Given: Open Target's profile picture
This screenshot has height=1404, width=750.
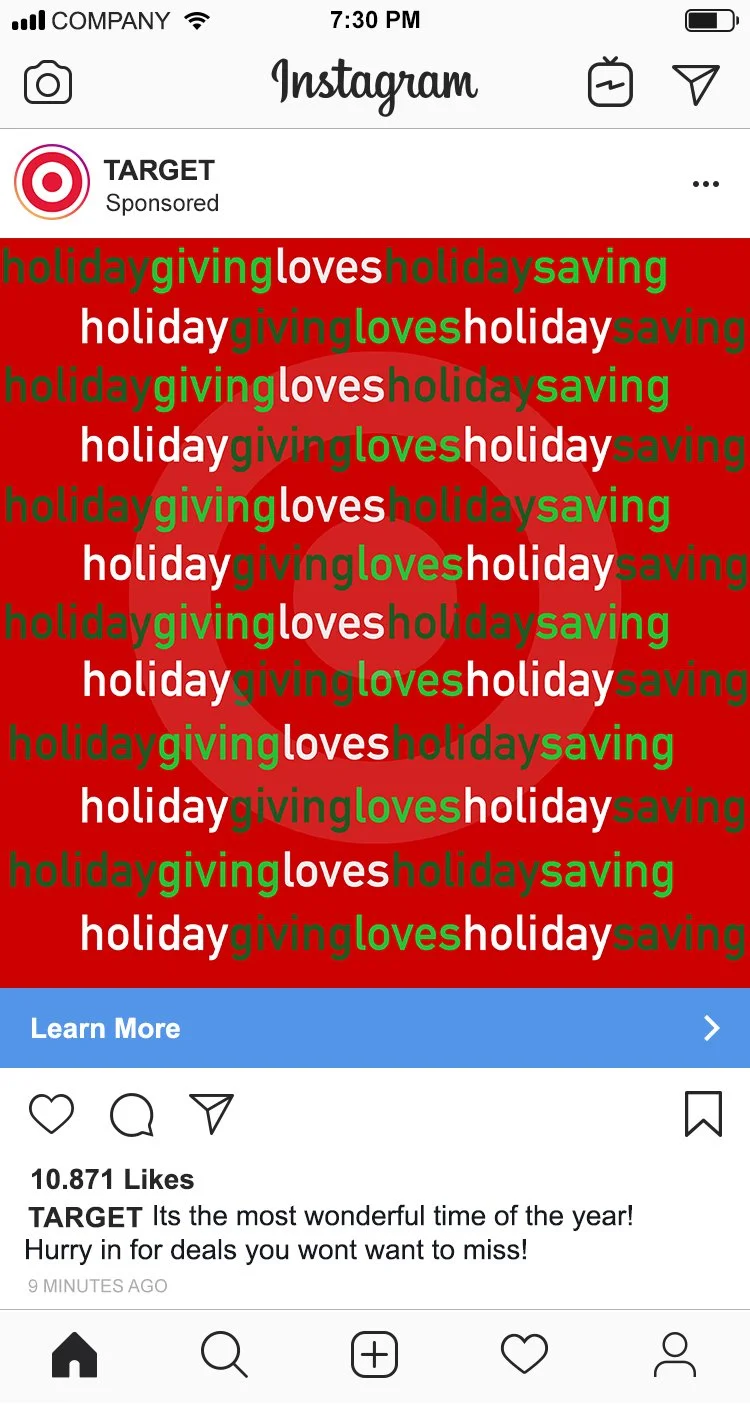Looking at the screenshot, I should (52, 182).
